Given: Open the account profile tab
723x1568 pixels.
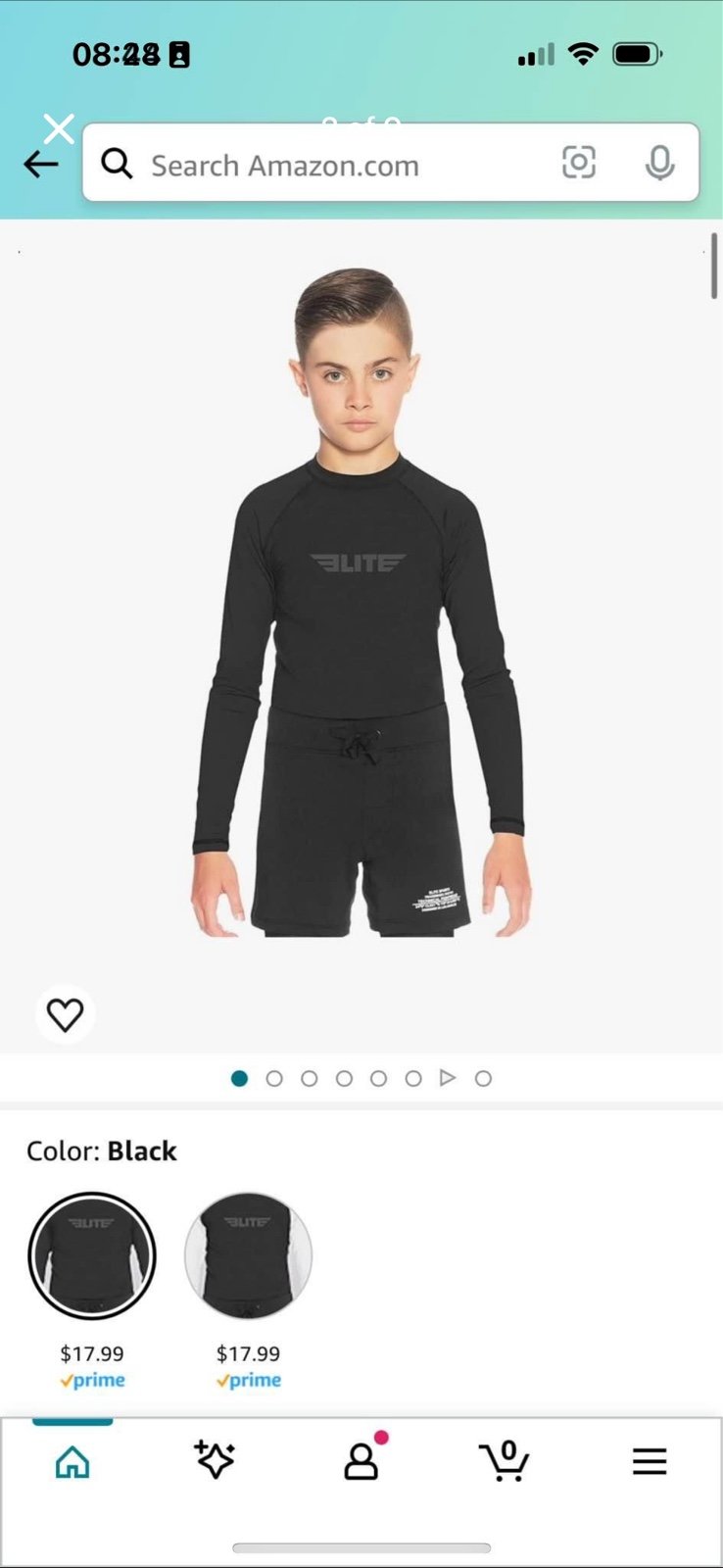Looking at the screenshot, I should click(361, 1461).
